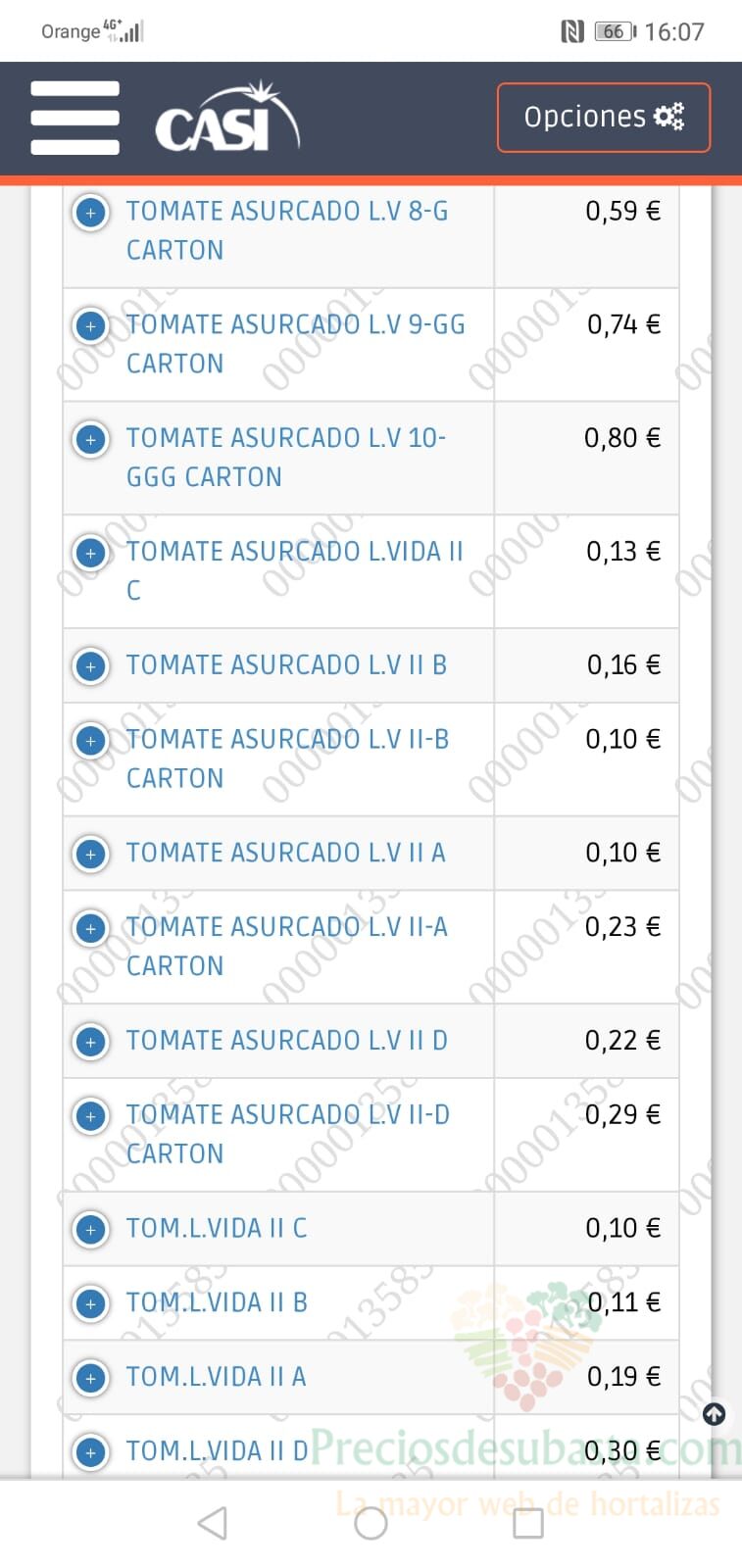Expand TOMATE ASURCADO L.V II A row
The image size is (742, 1568).
click(91, 854)
